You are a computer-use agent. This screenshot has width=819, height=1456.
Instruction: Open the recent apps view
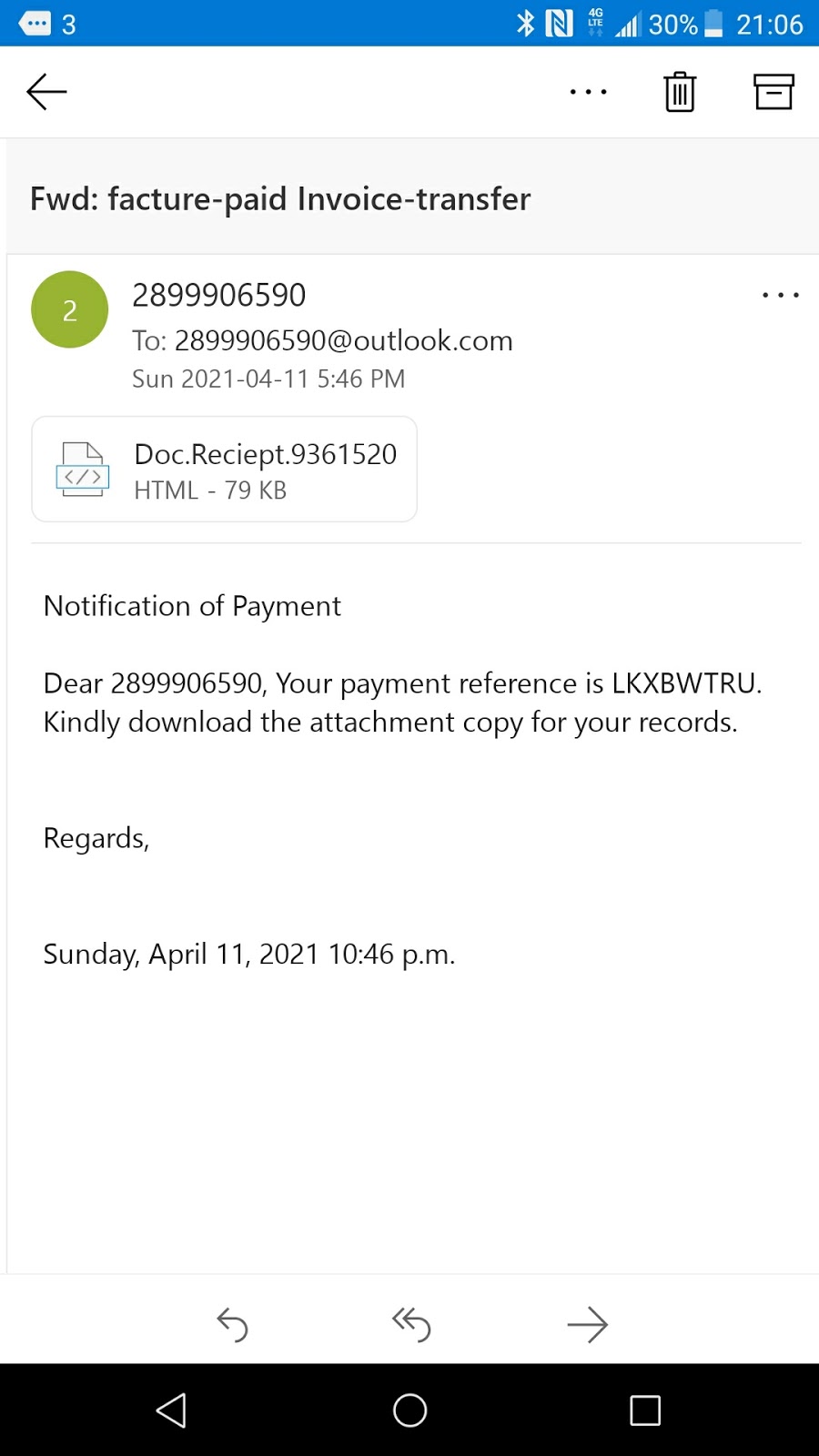tap(644, 1410)
